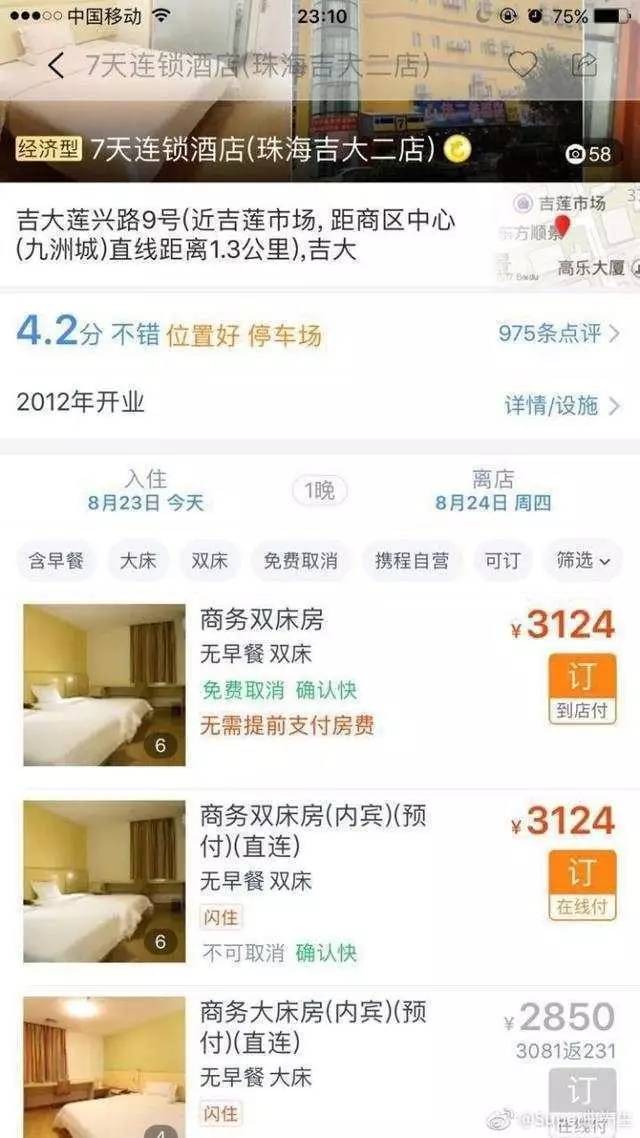
Task: Select the 可订 filter chip
Action: coord(502,561)
